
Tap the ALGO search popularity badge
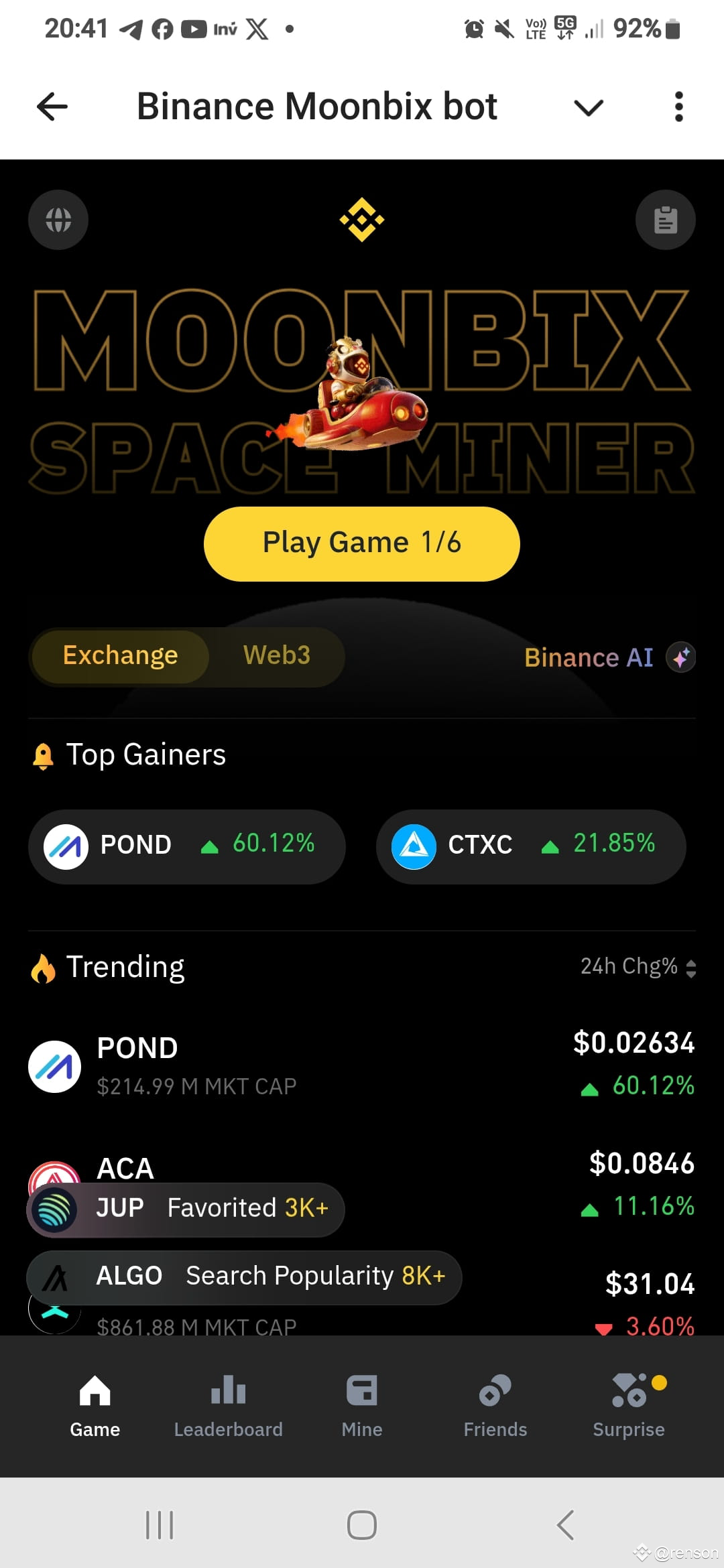[x=246, y=1276]
